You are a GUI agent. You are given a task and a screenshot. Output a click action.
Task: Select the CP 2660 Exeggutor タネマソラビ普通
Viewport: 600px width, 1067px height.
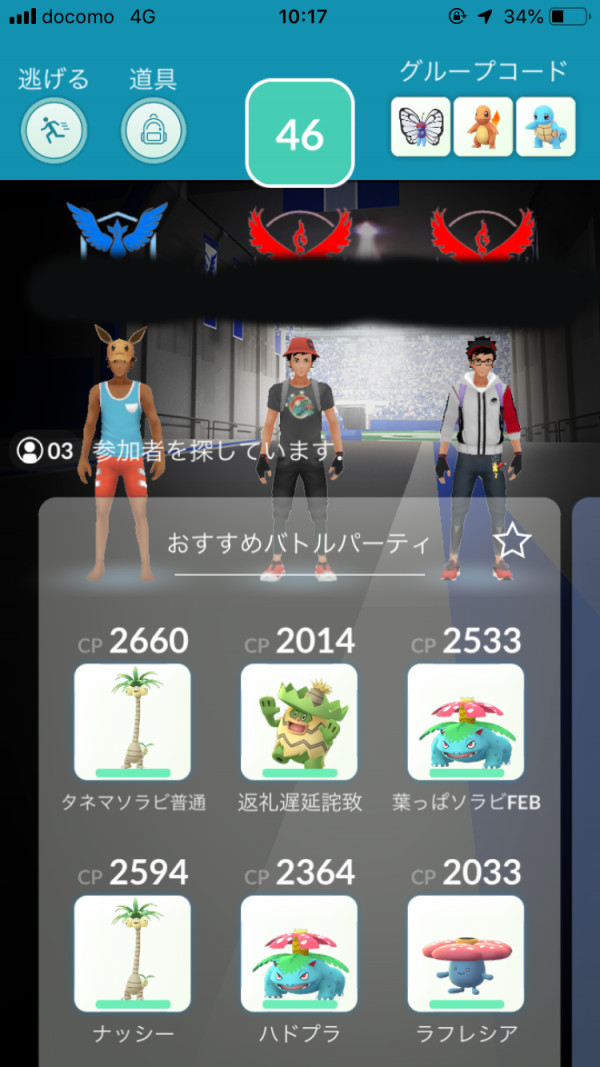pyautogui.click(x=133, y=722)
